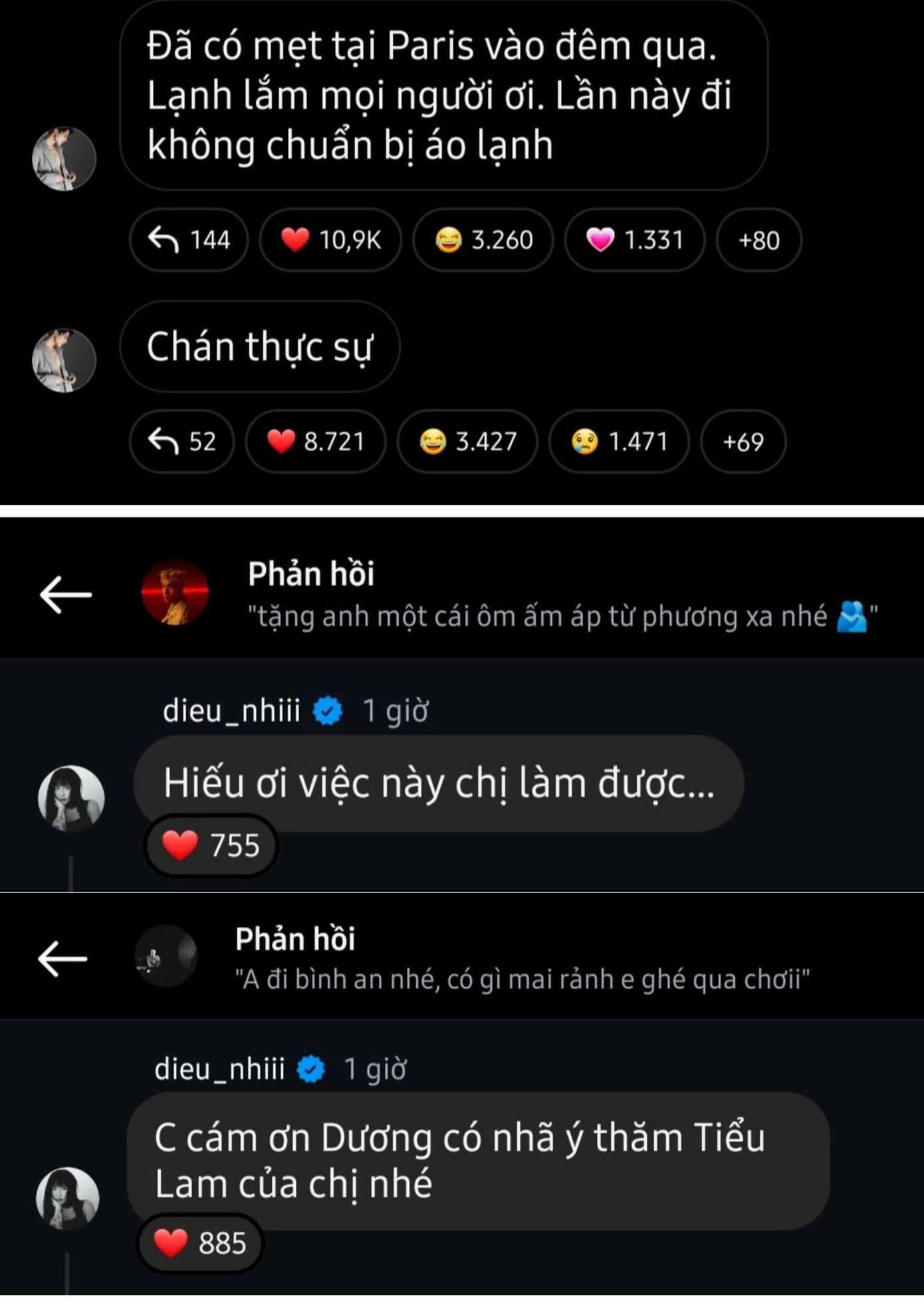Select the message bubble 'Chán thực sự'
Viewport: 924px width, 1307px height.
pos(261,344)
